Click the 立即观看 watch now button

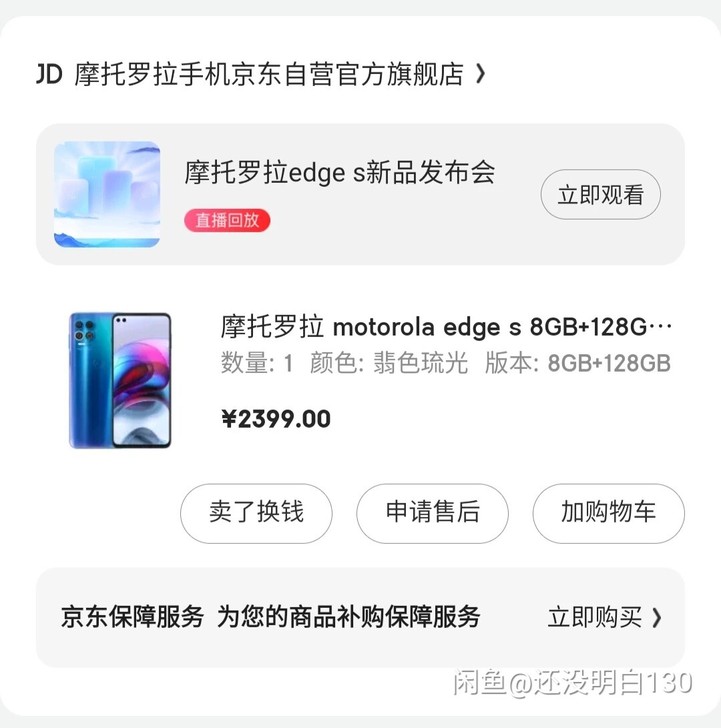click(600, 194)
